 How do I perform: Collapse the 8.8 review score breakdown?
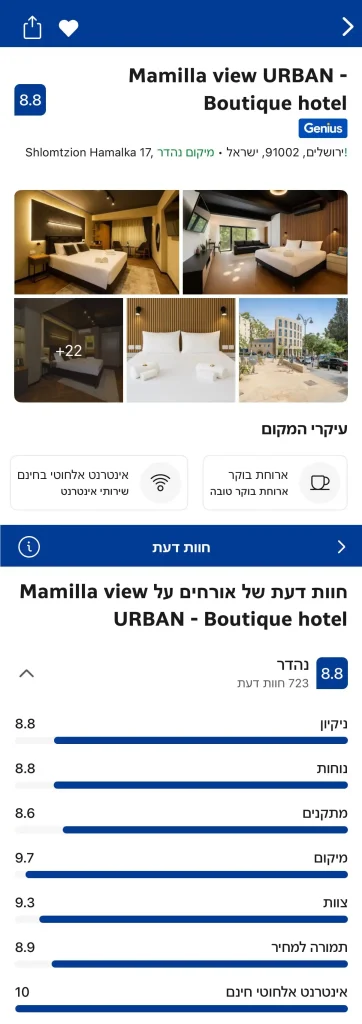pos(26,673)
